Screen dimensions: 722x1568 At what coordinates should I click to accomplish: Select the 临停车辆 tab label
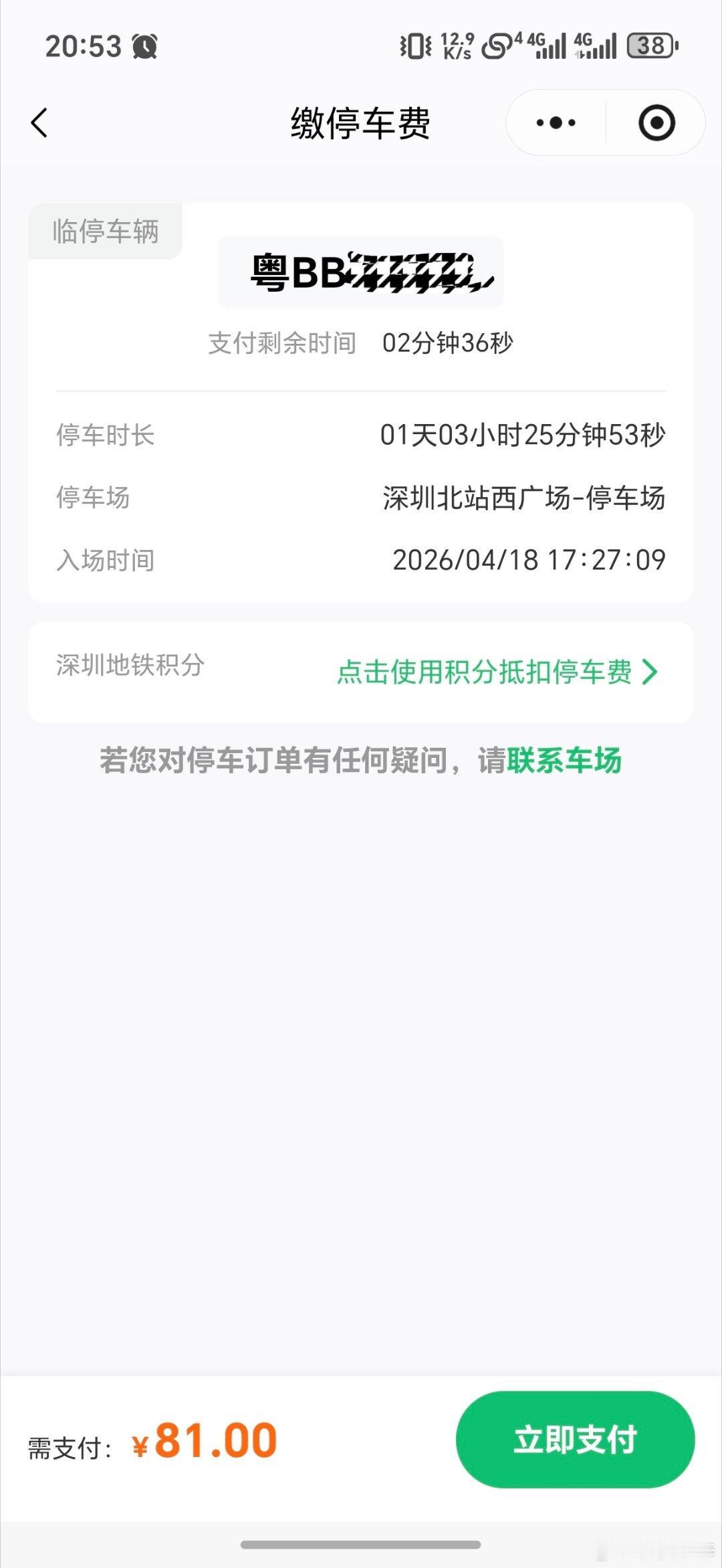coord(105,231)
